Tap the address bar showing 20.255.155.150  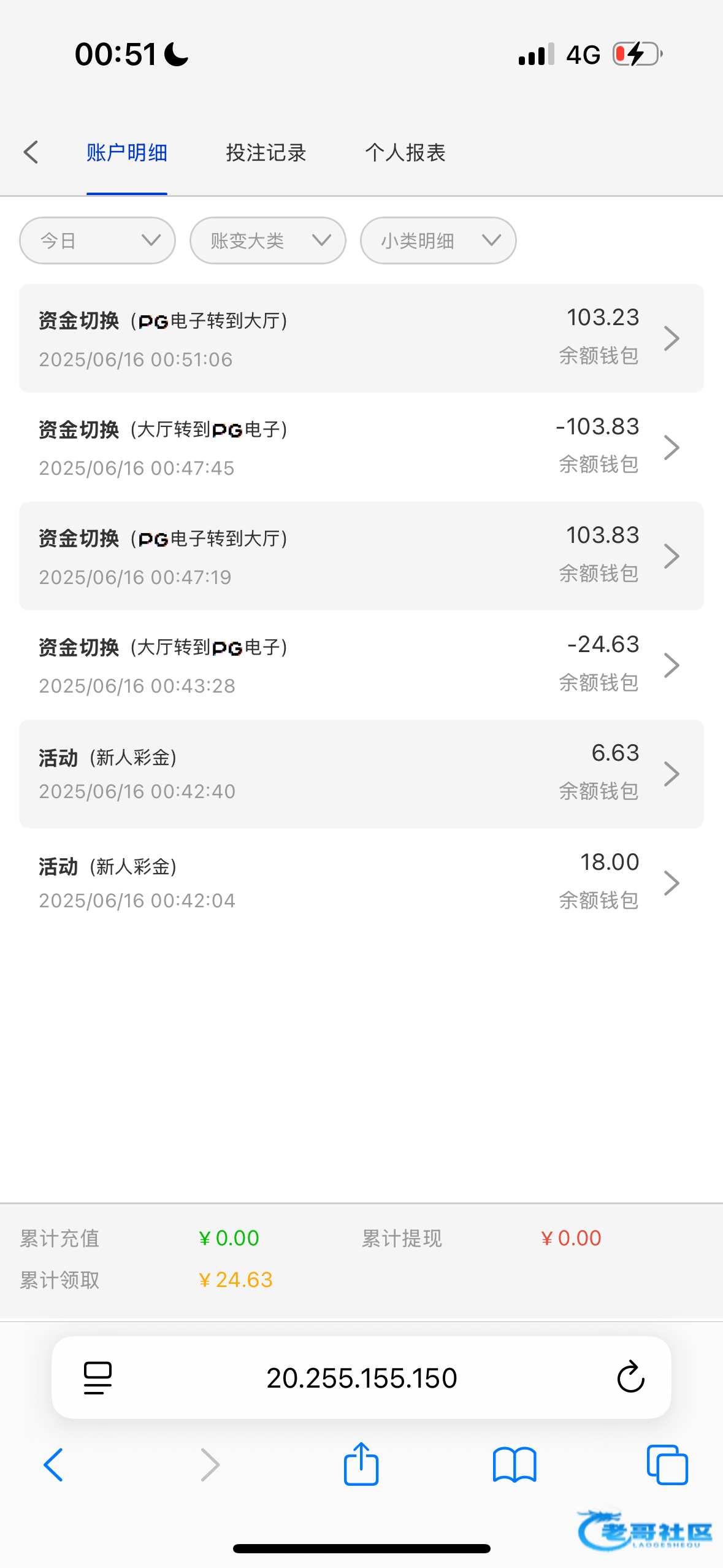[362, 1378]
